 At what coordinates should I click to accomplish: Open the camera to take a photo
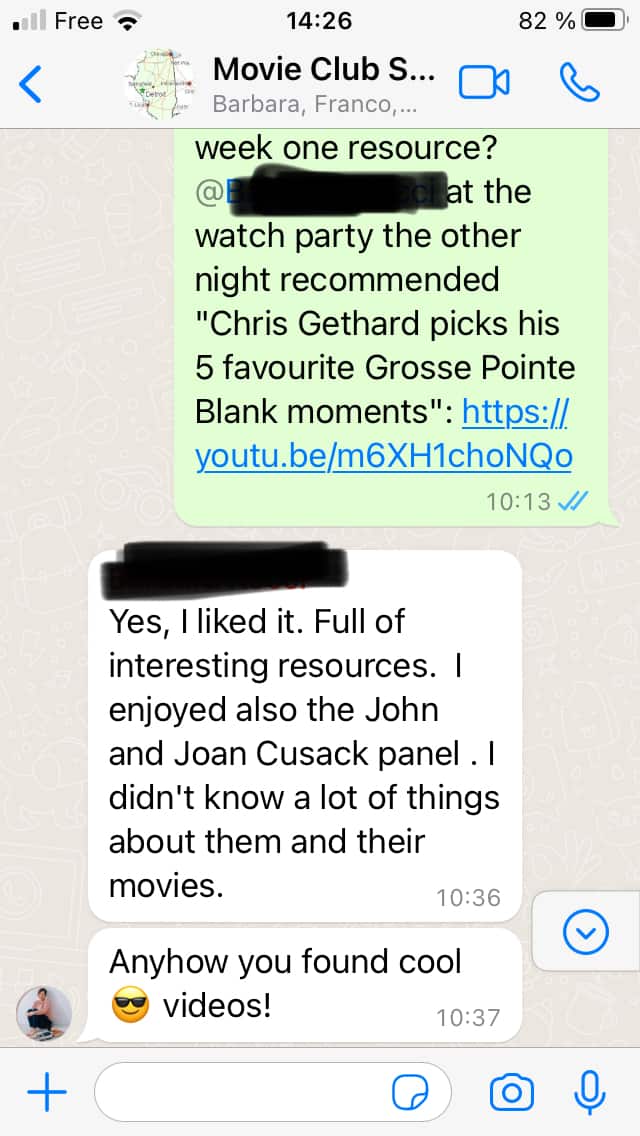coord(511,1093)
